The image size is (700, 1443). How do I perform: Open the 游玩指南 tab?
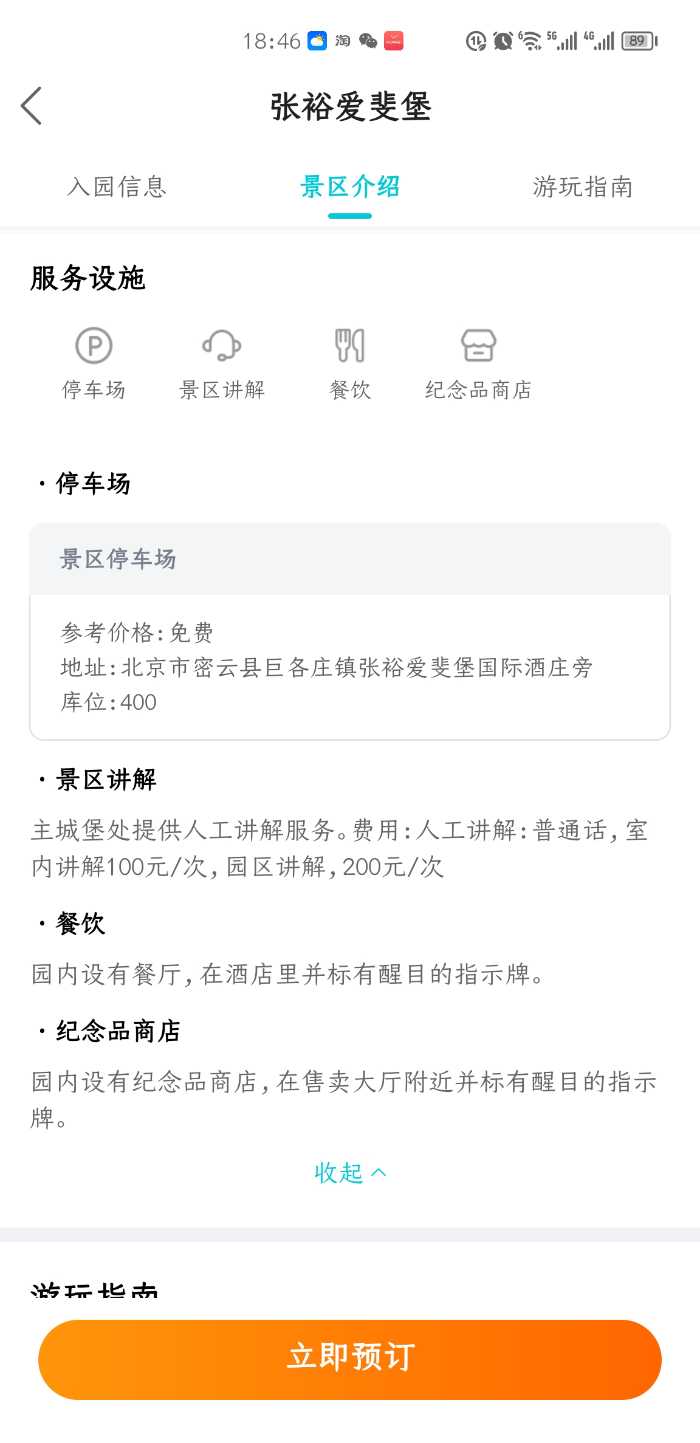click(x=583, y=187)
